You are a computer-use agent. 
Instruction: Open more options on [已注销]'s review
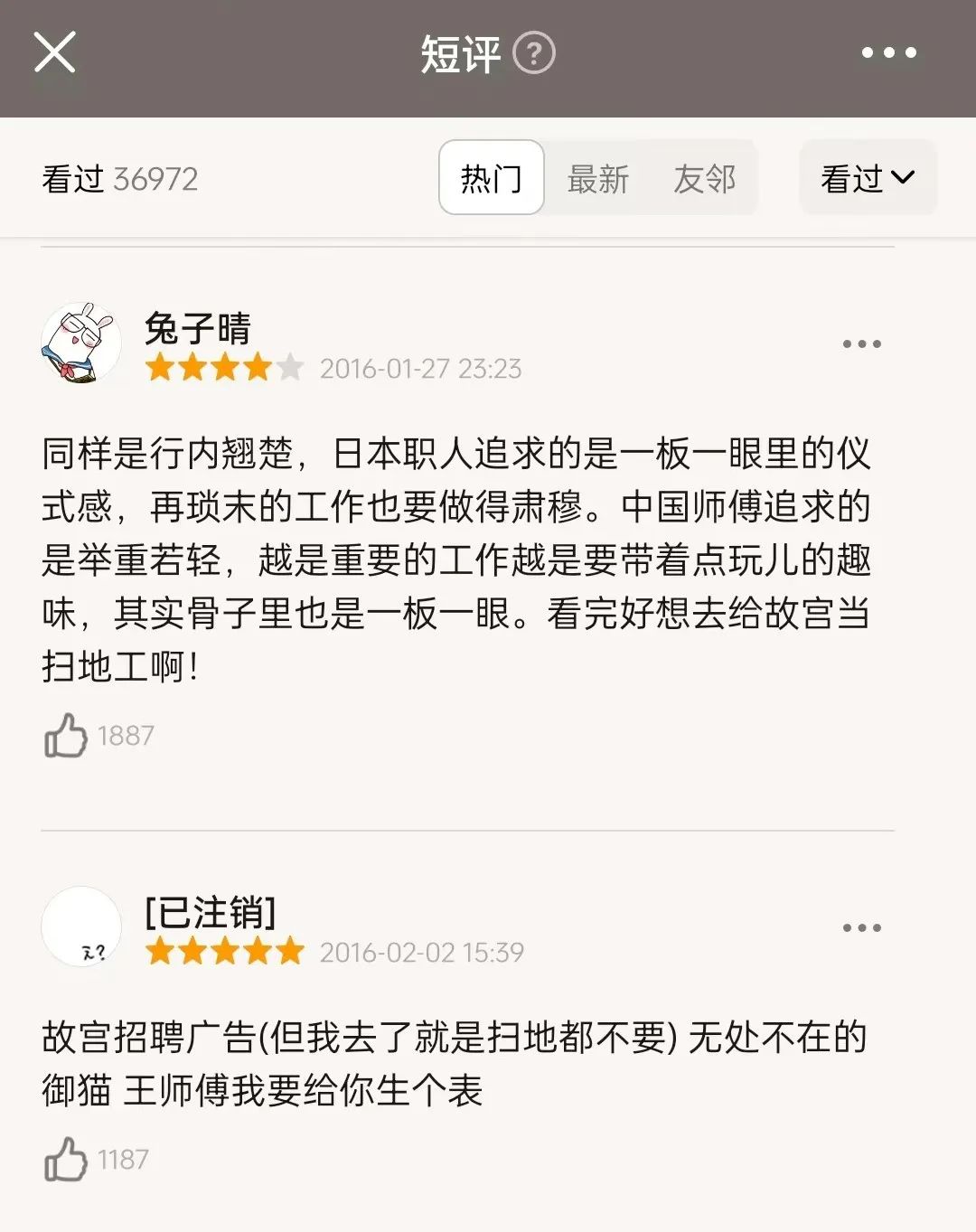[x=861, y=927]
